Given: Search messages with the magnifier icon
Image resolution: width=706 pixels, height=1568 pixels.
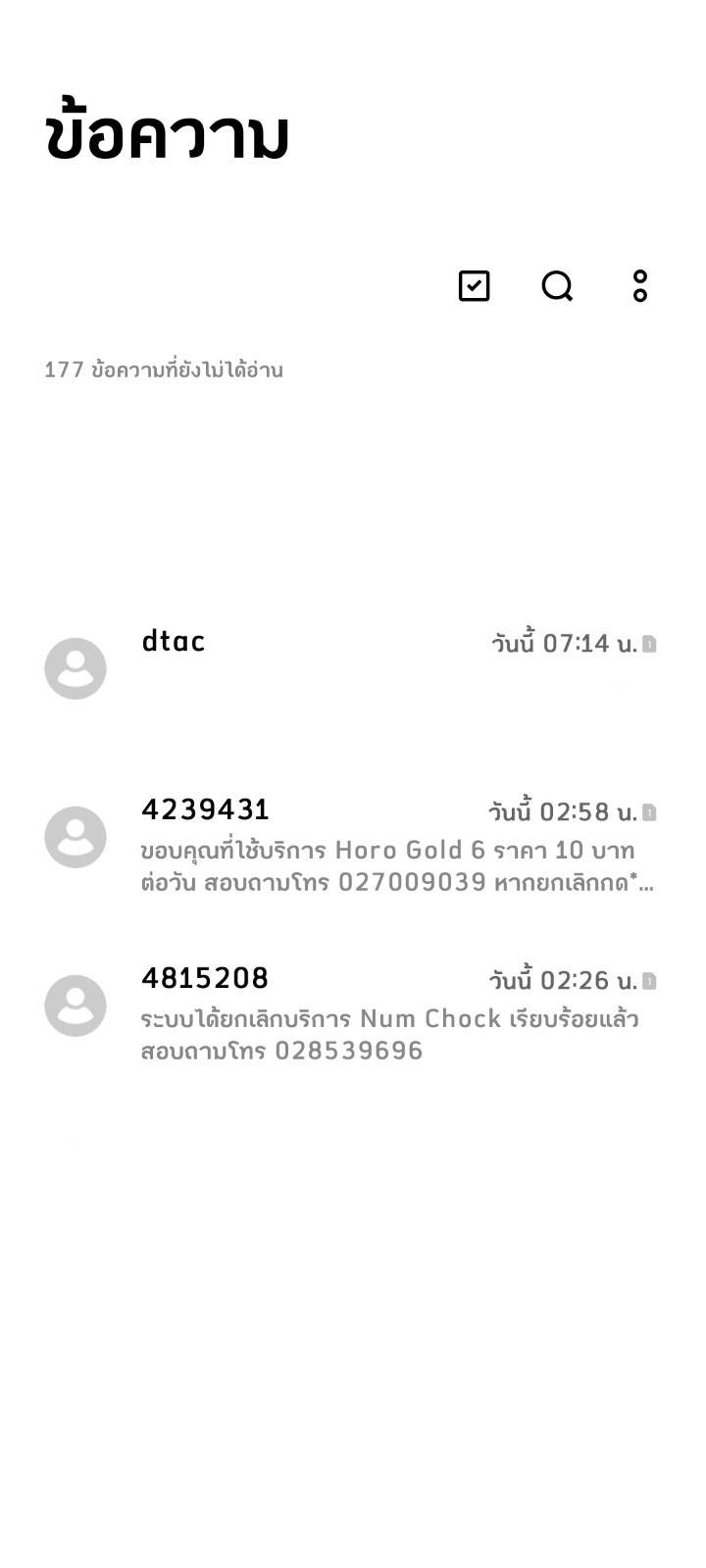Looking at the screenshot, I should 557,286.
